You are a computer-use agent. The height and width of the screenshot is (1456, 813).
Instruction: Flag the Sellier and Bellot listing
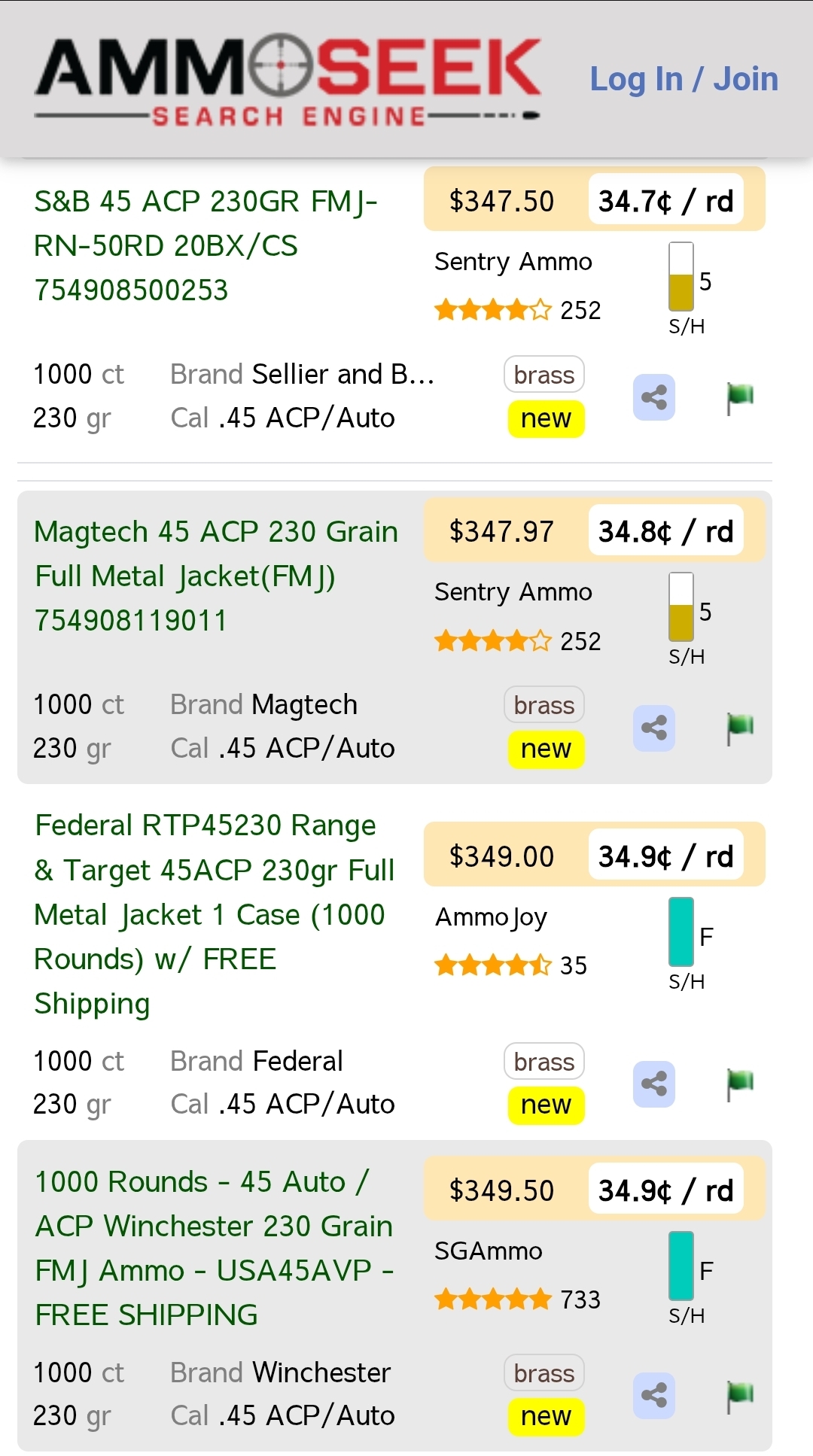[740, 397]
